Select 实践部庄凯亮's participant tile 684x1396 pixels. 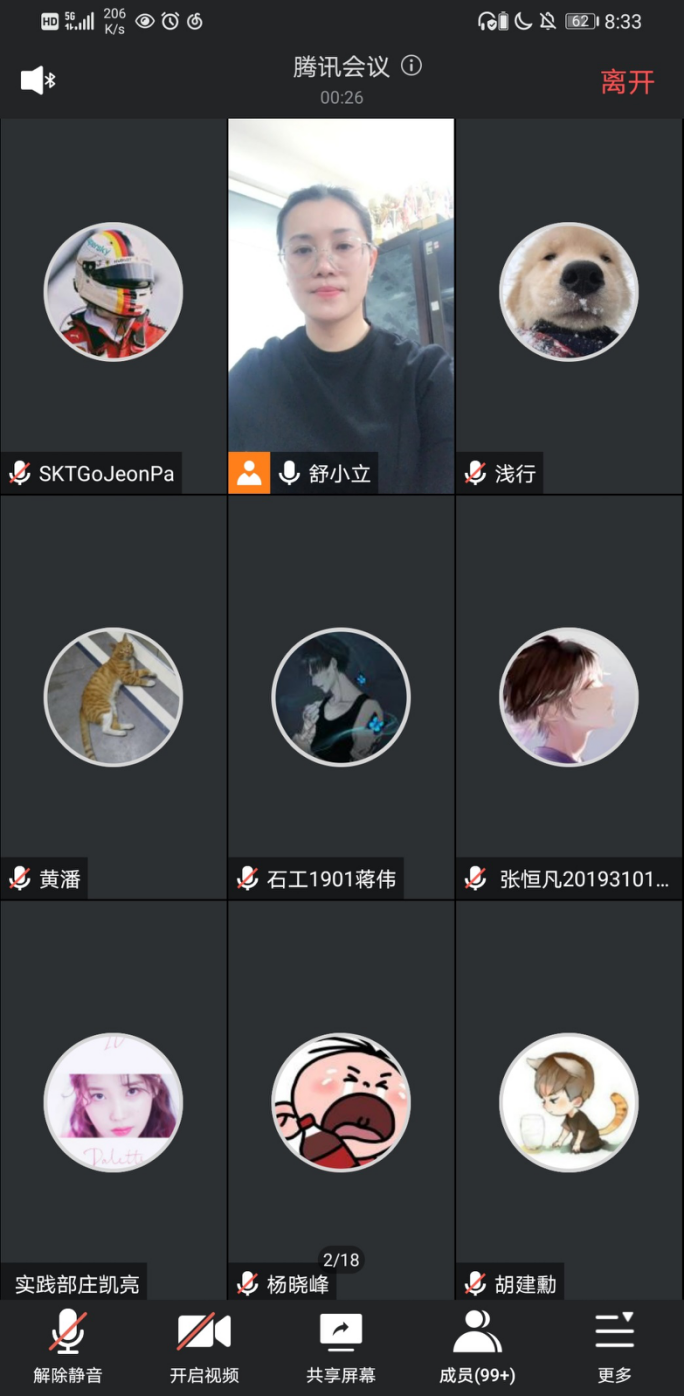tap(113, 1100)
